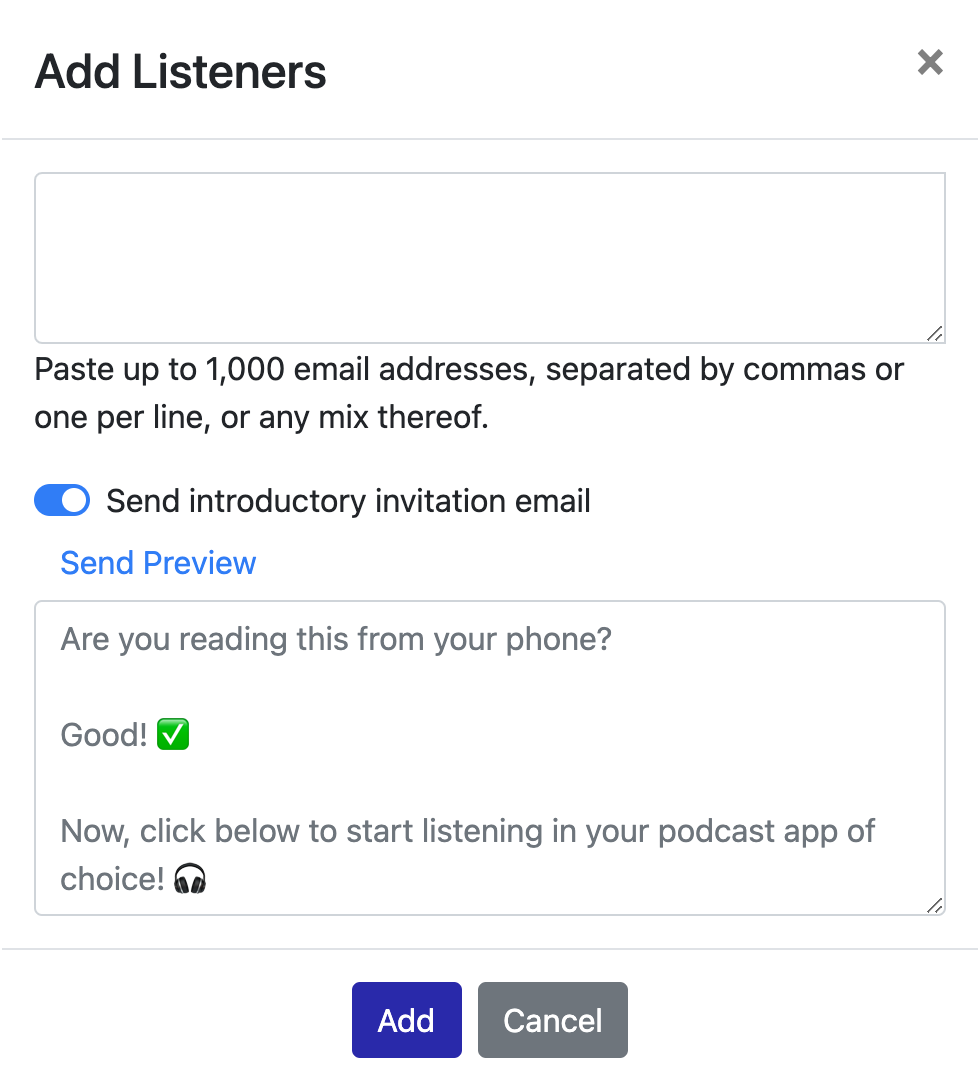Focus the email addresses text box

coord(489,258)
